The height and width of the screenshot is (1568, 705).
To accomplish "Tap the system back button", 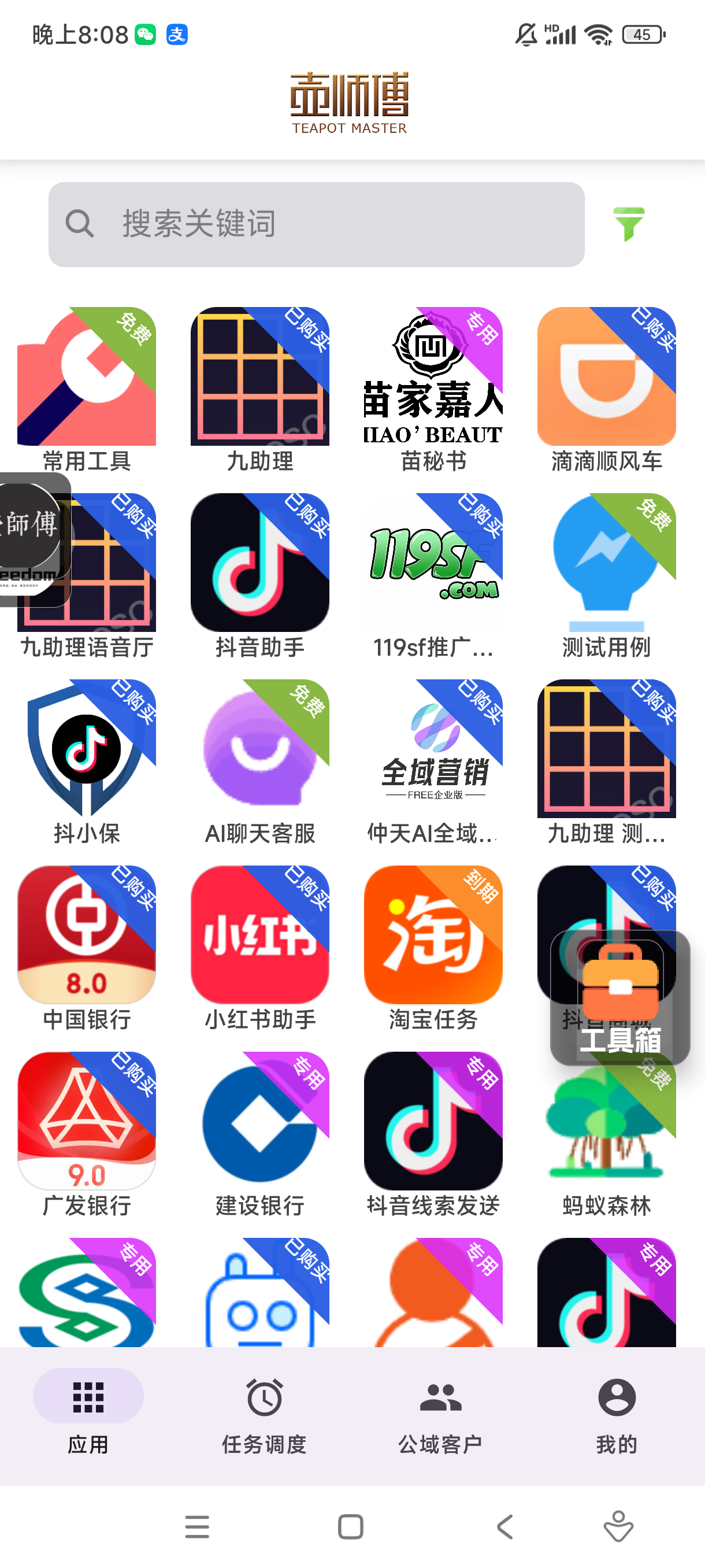I will click(x=505, y=1526).
